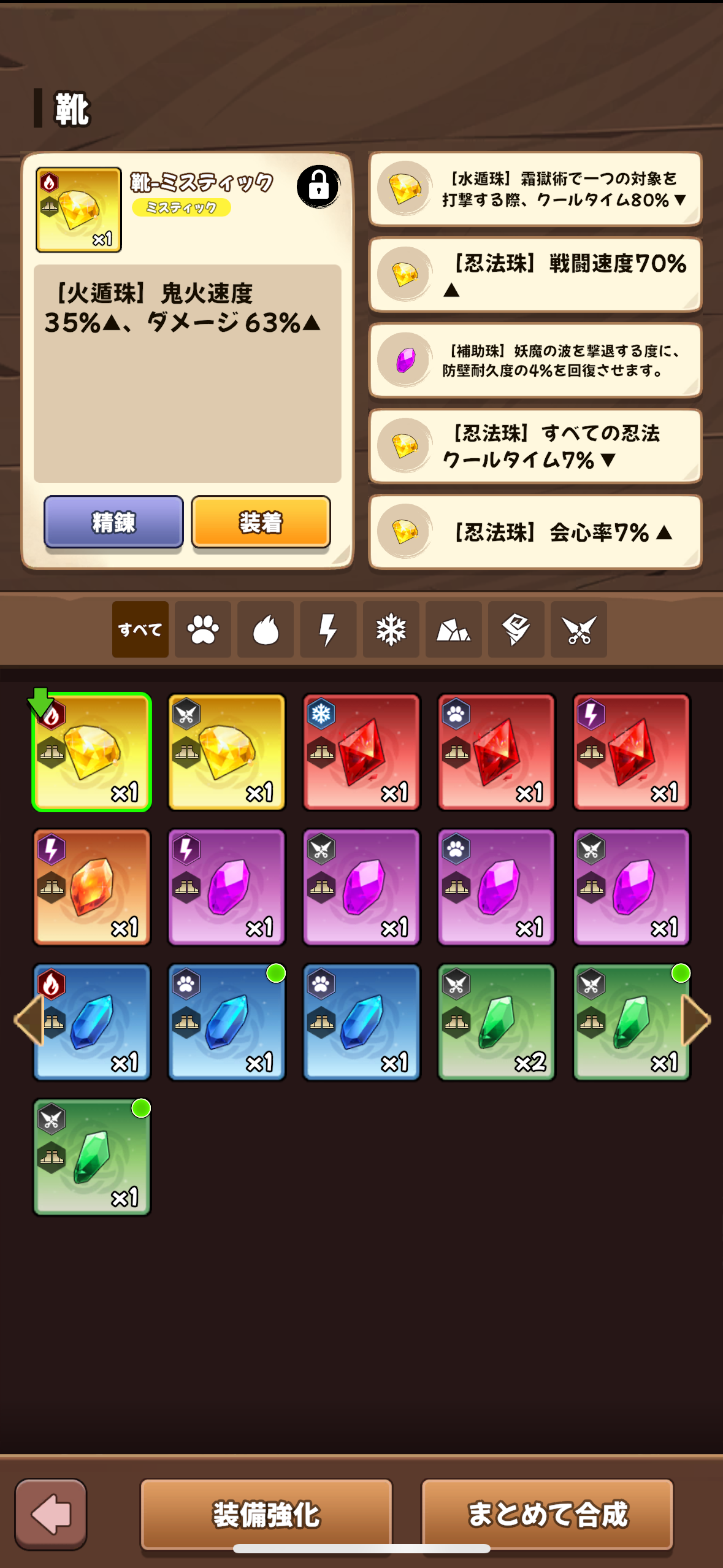Go to next equipment with right arrow

(696, 1020)
